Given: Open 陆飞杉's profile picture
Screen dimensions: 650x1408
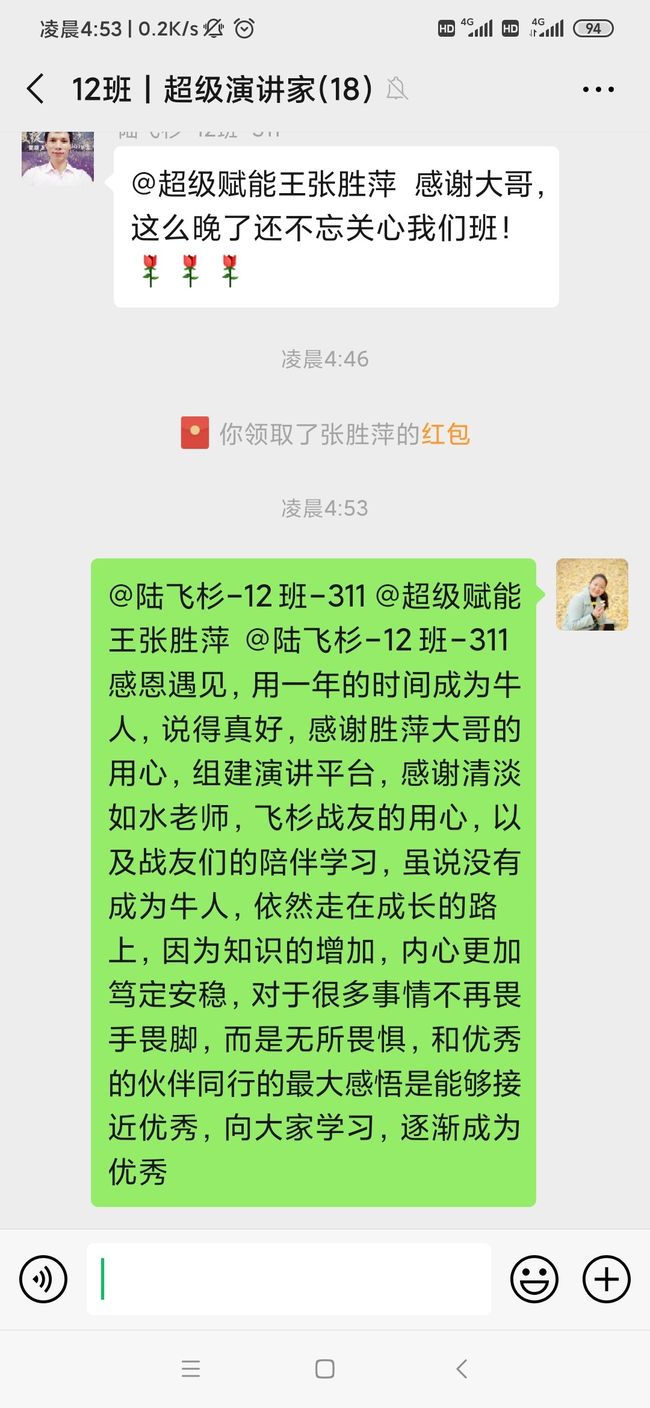Looking at the screenshot, I should pos(58,156).
